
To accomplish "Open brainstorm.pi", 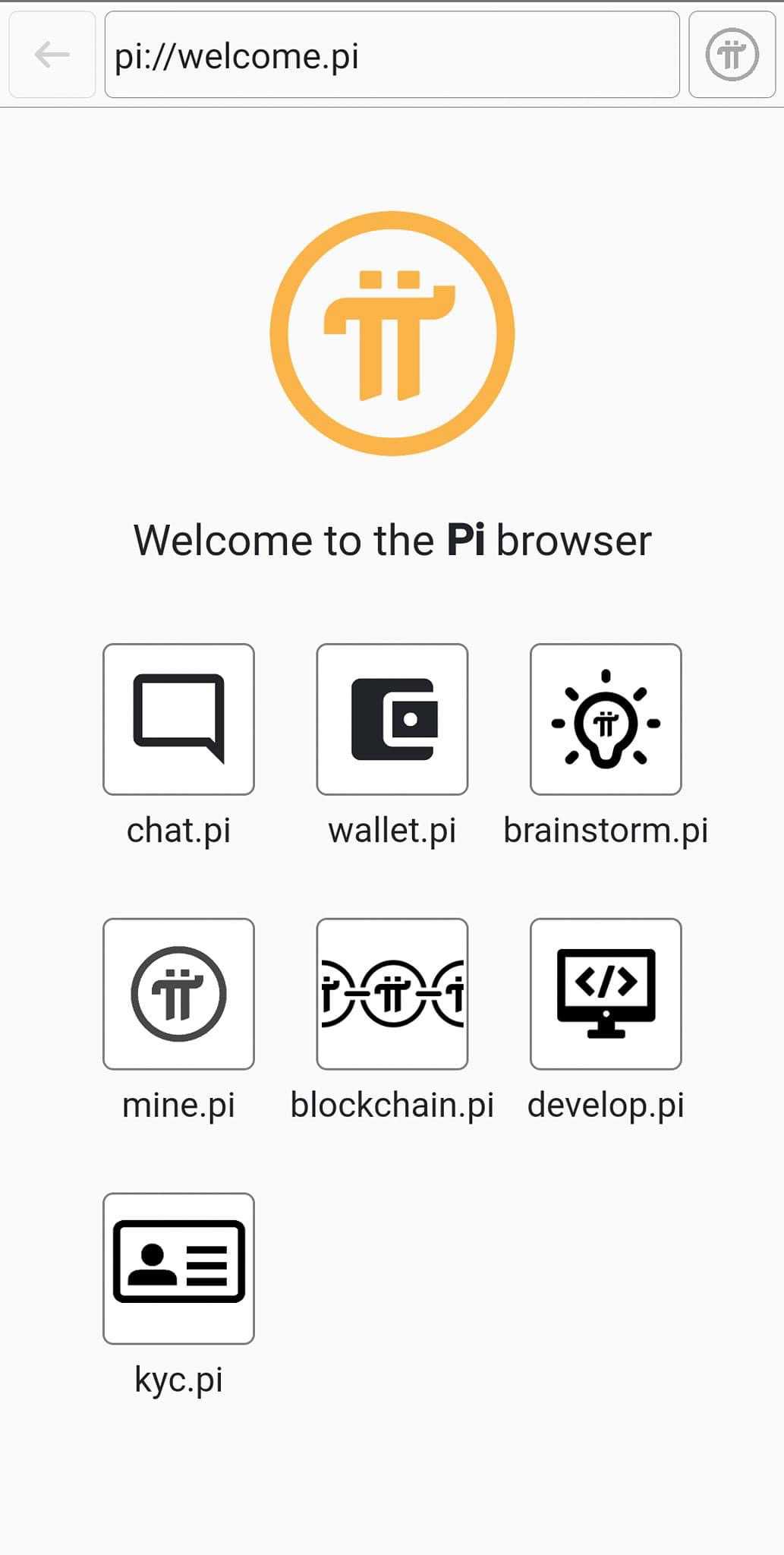I will [606, 719].
